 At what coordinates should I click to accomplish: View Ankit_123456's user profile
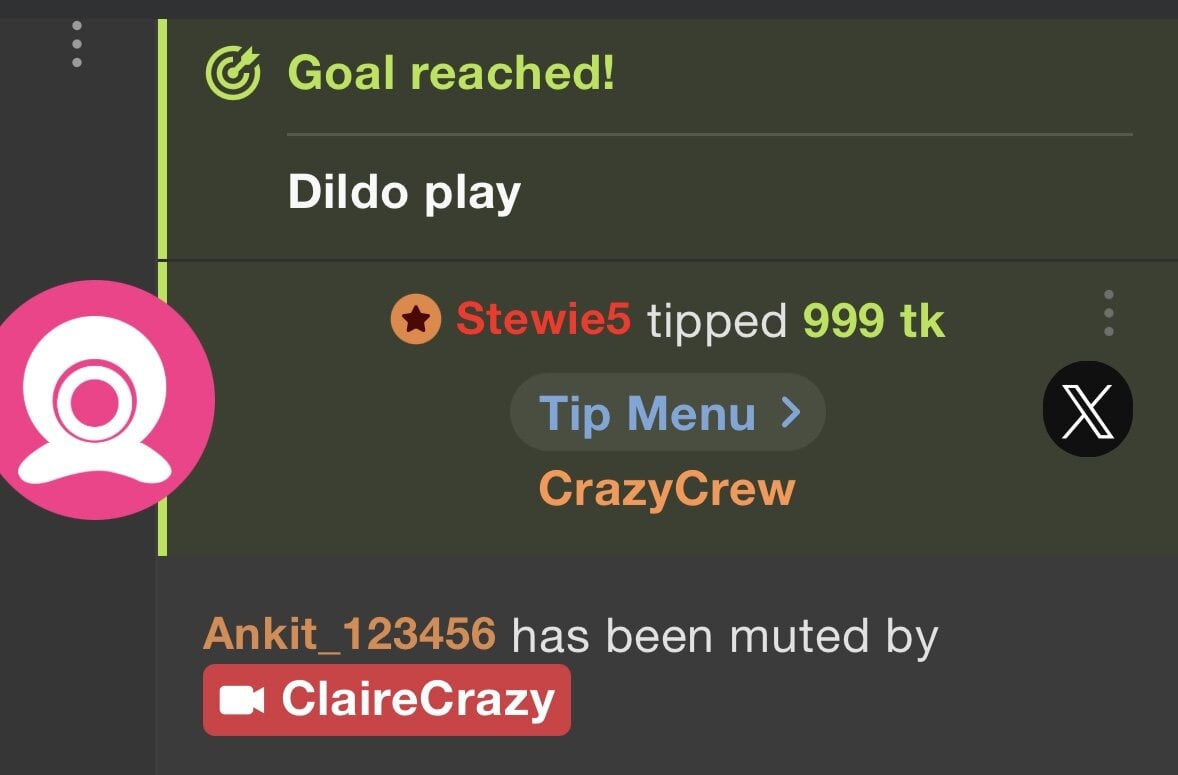coord(349,634)
